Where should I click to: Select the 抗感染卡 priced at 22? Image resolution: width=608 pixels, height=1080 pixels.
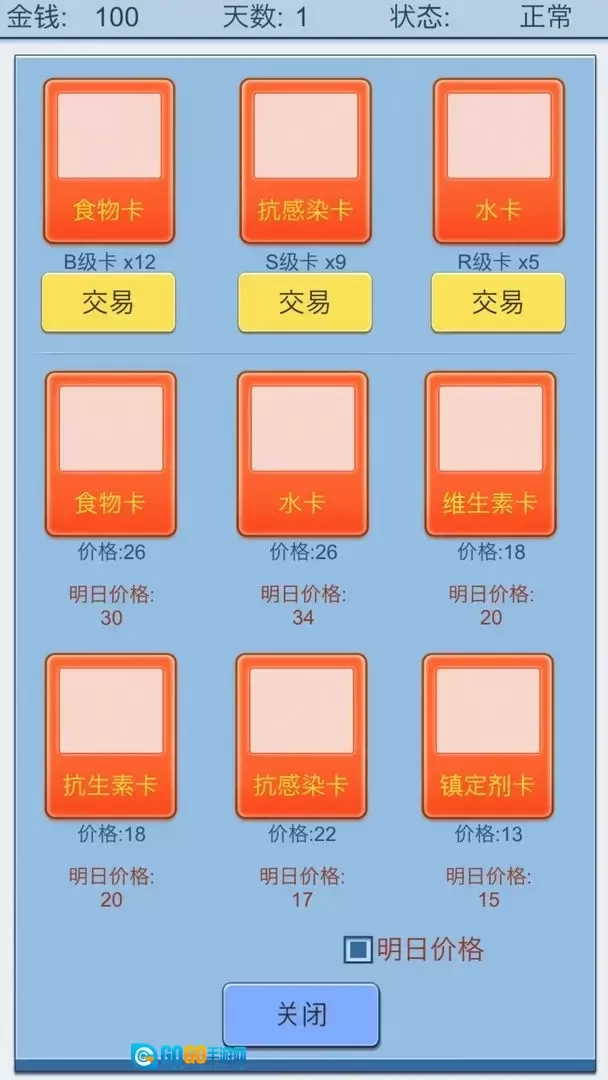301,736
